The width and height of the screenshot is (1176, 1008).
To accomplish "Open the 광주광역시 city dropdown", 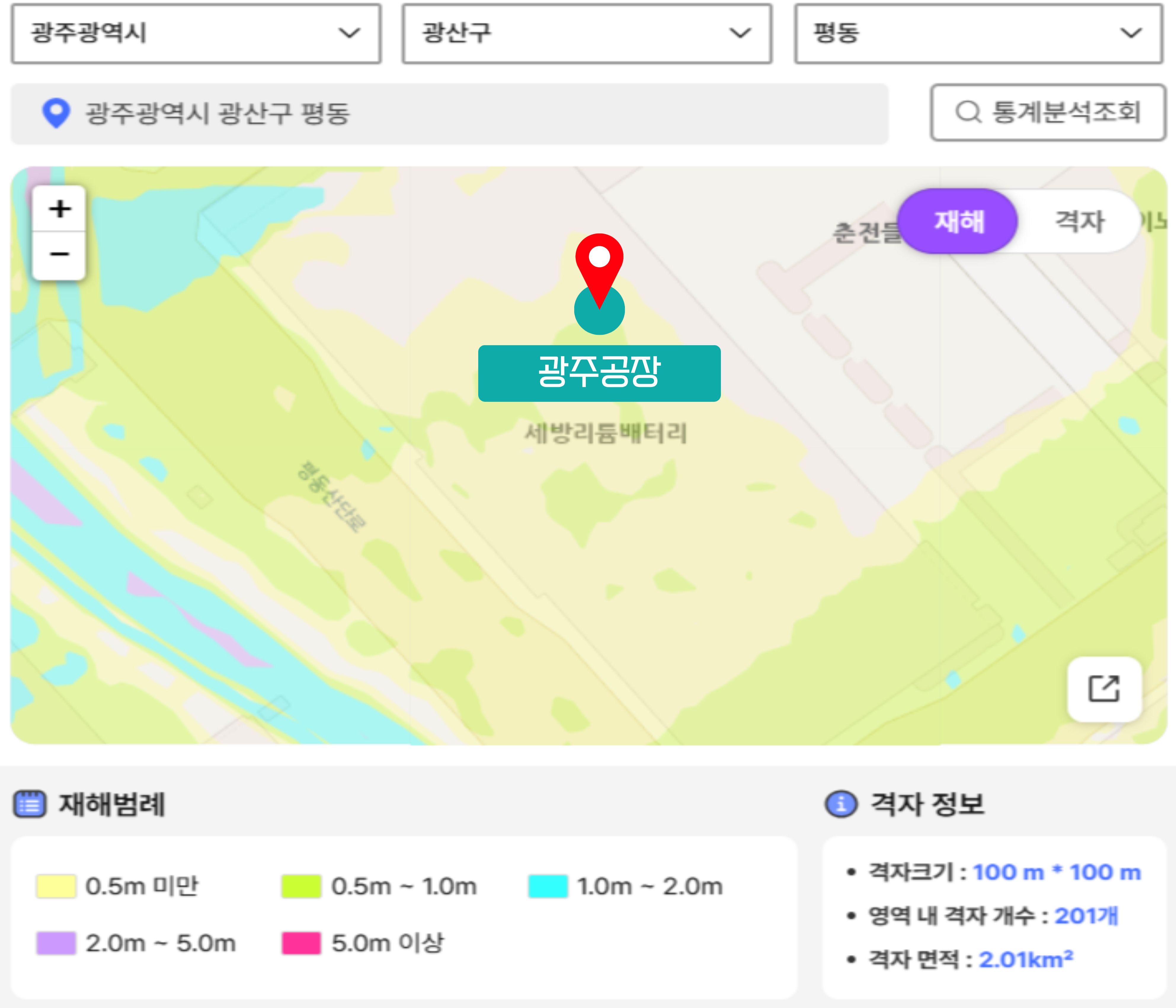I will pyautogui.click(x=196, y=33).
